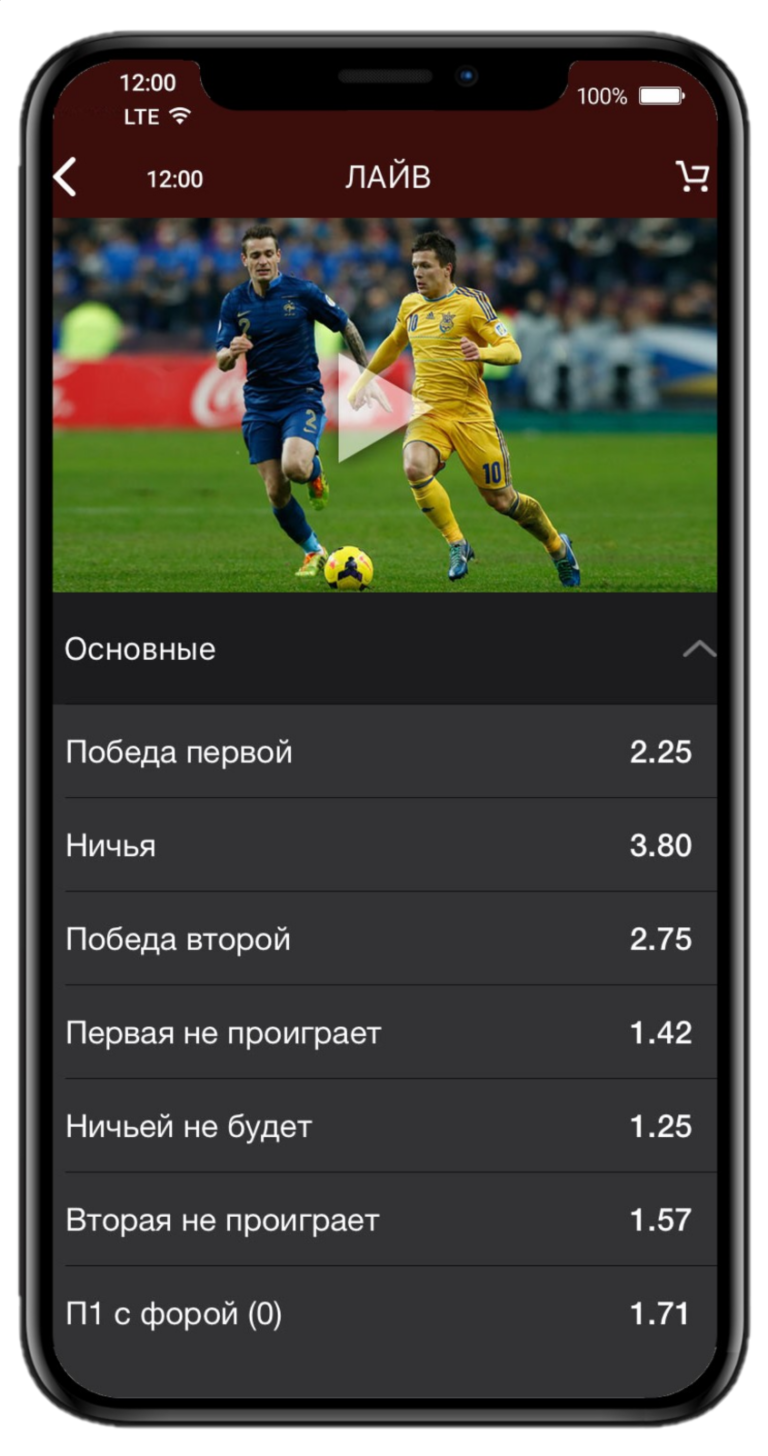Go back using the header arrow

[x=65, y=178]
